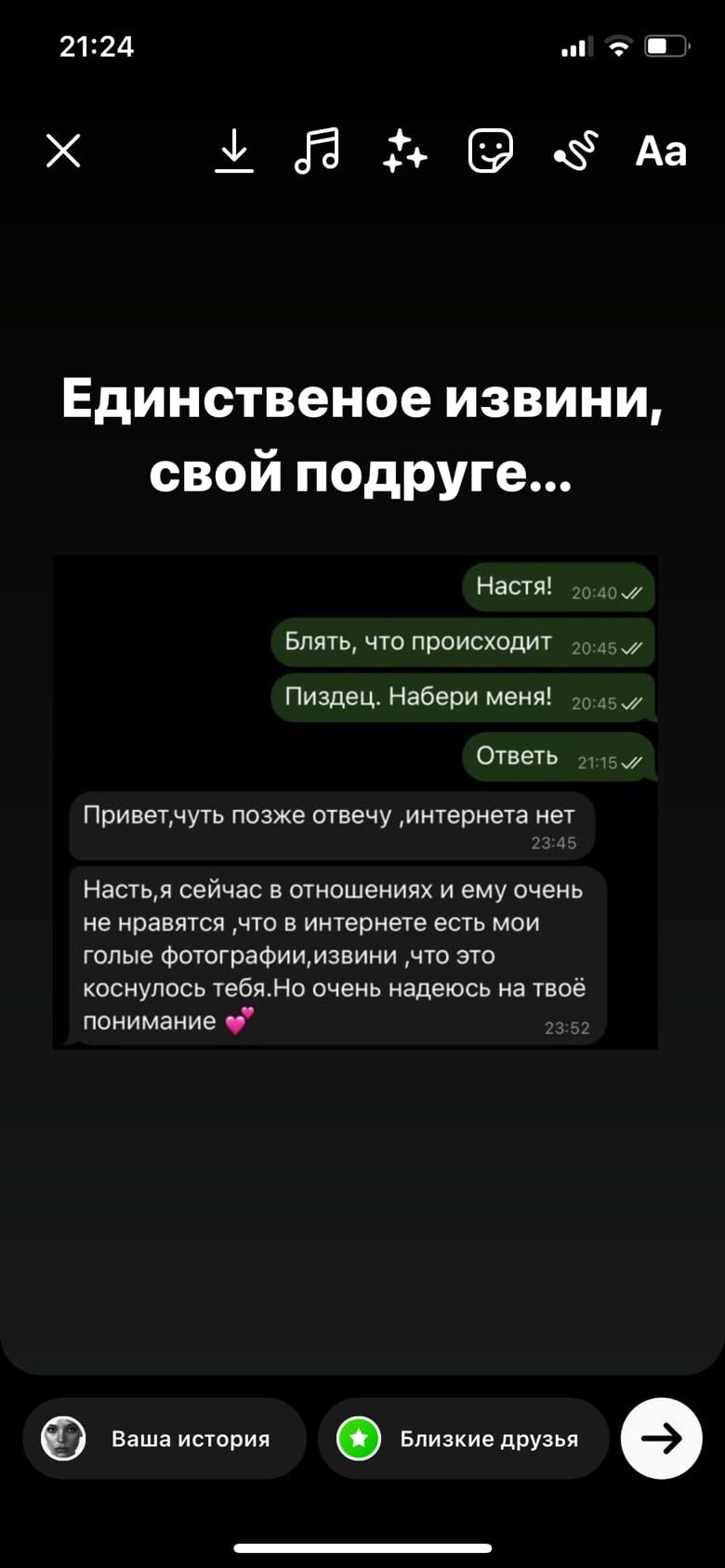Image resolution: width=725 pixels, height=1568 pixels.
Task: Select the scribble drawing tool
Action: [x=575, y=150]
